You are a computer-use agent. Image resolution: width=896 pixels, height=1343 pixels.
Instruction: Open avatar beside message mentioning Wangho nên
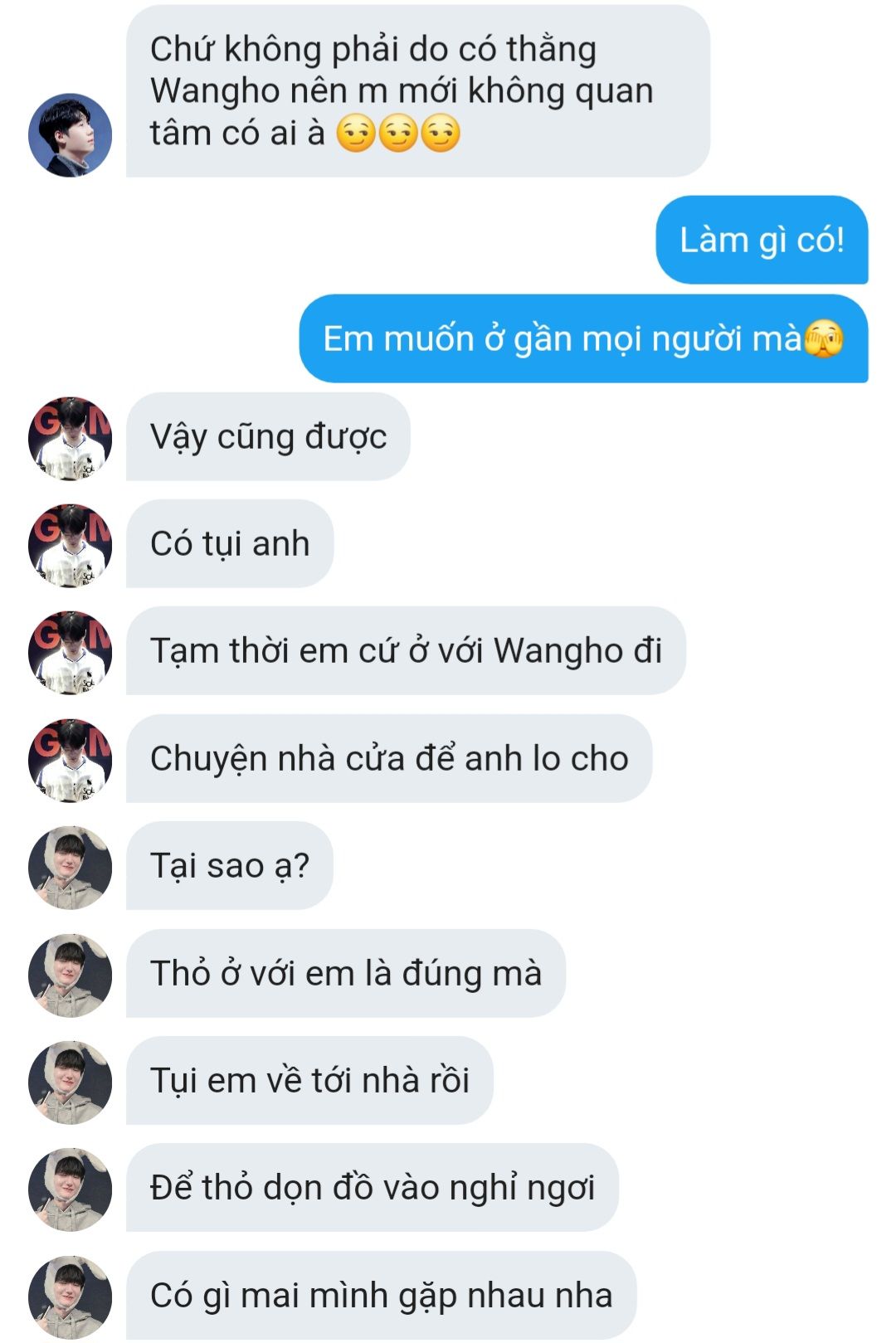[x=70, y=134]
